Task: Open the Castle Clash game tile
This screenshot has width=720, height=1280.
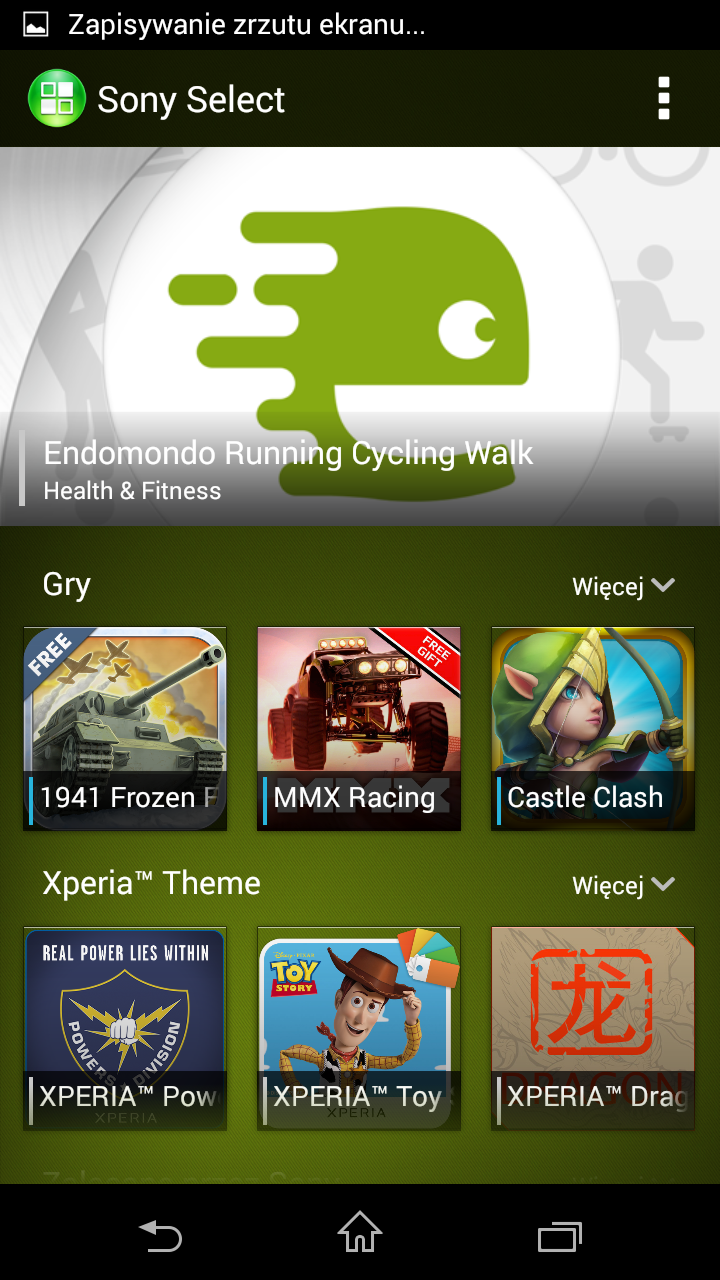Action: click(593, 729)
